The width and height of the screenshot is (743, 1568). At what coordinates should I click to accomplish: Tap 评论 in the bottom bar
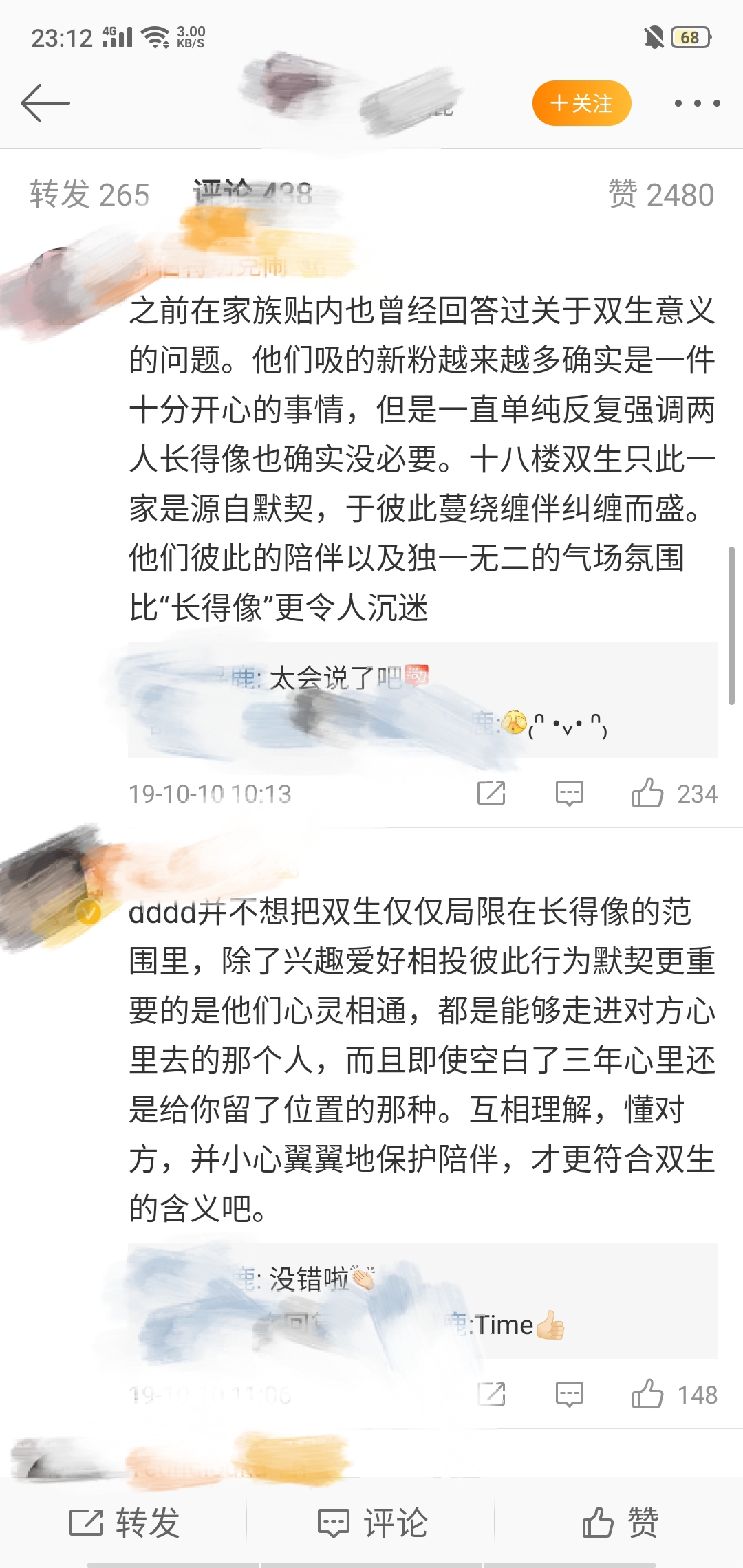371,1523
